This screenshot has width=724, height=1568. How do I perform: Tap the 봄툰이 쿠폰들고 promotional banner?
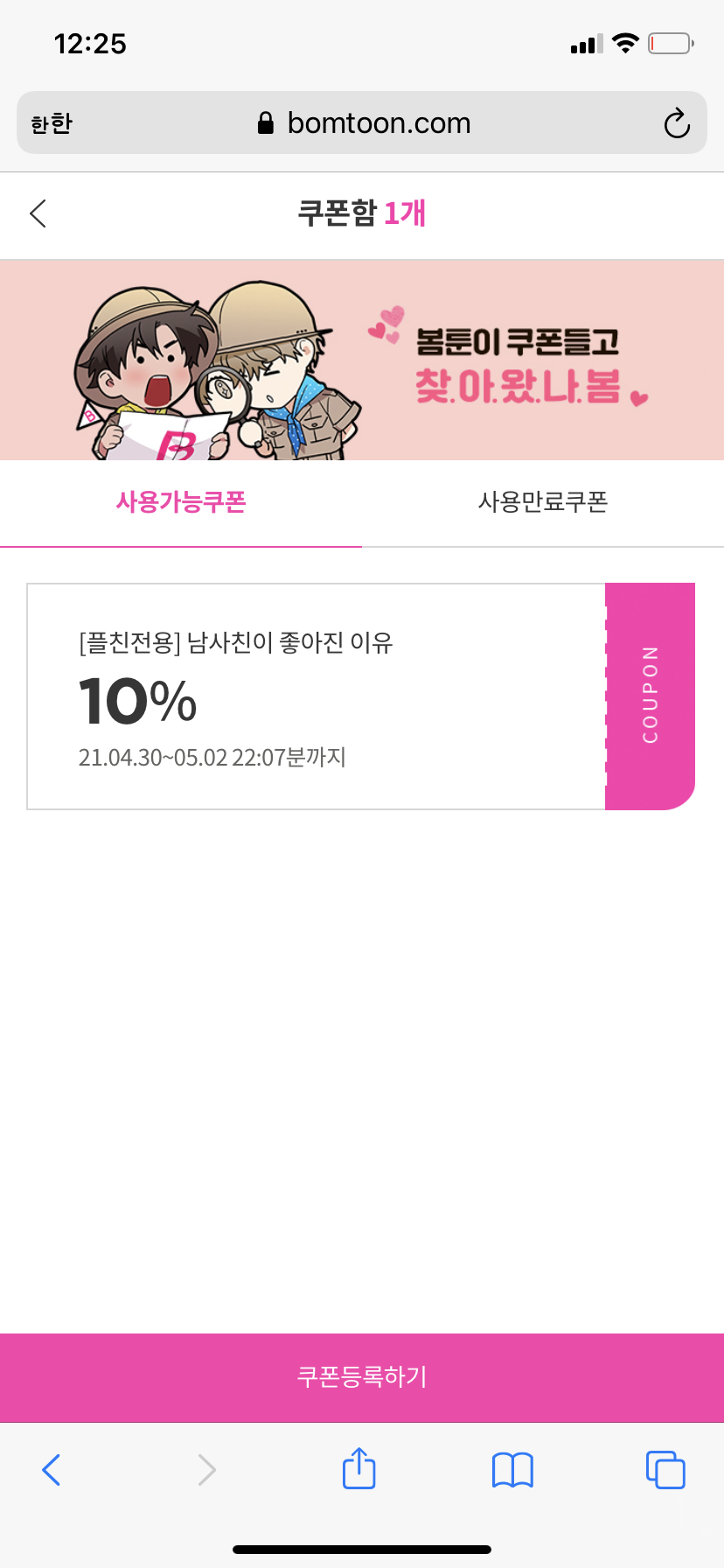(x=362, y=359)
